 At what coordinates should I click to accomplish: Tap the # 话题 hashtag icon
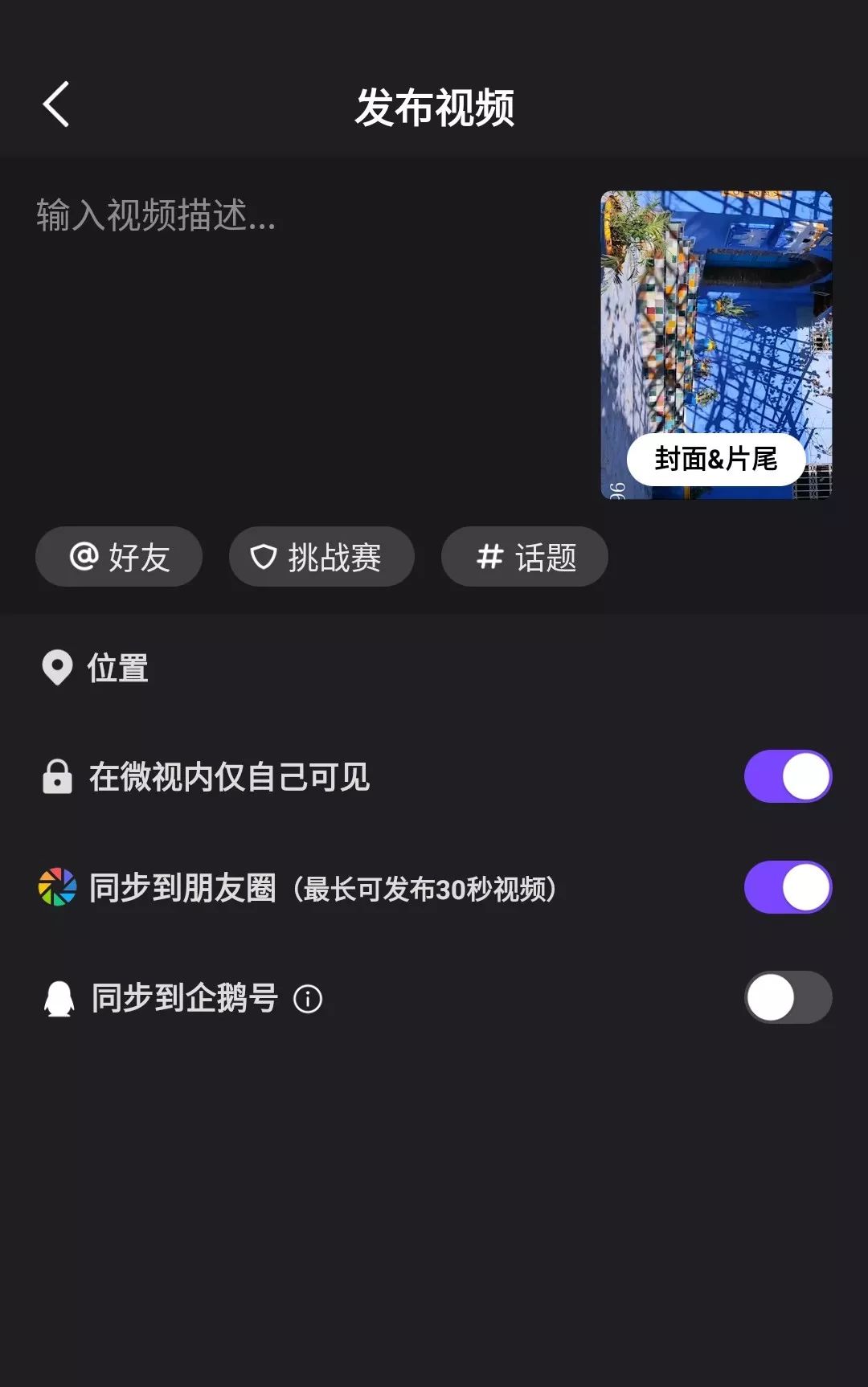pos(489,556)
